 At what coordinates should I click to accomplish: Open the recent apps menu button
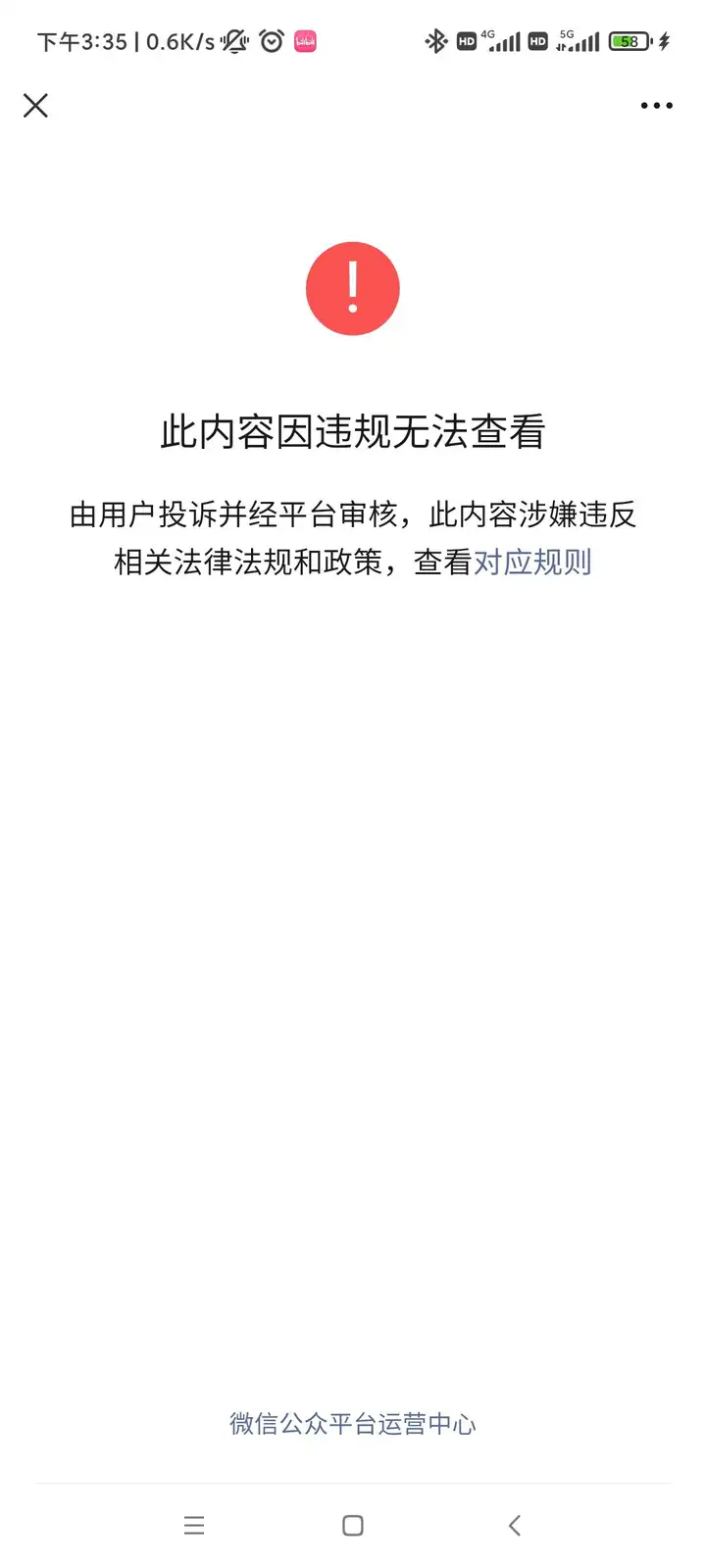[x=194, y=1525]
